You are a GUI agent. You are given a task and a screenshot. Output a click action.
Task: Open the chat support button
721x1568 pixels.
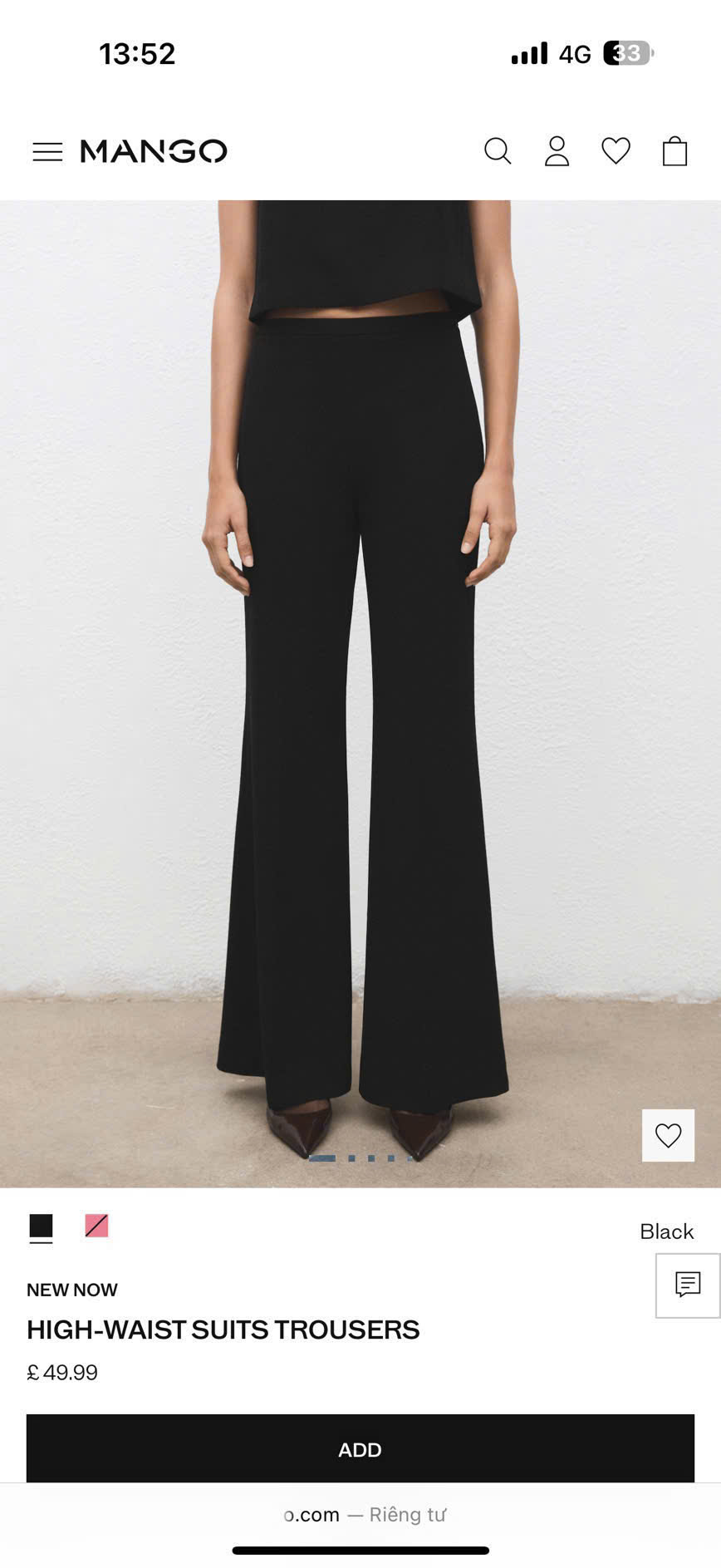click(x=688, y=1285)
